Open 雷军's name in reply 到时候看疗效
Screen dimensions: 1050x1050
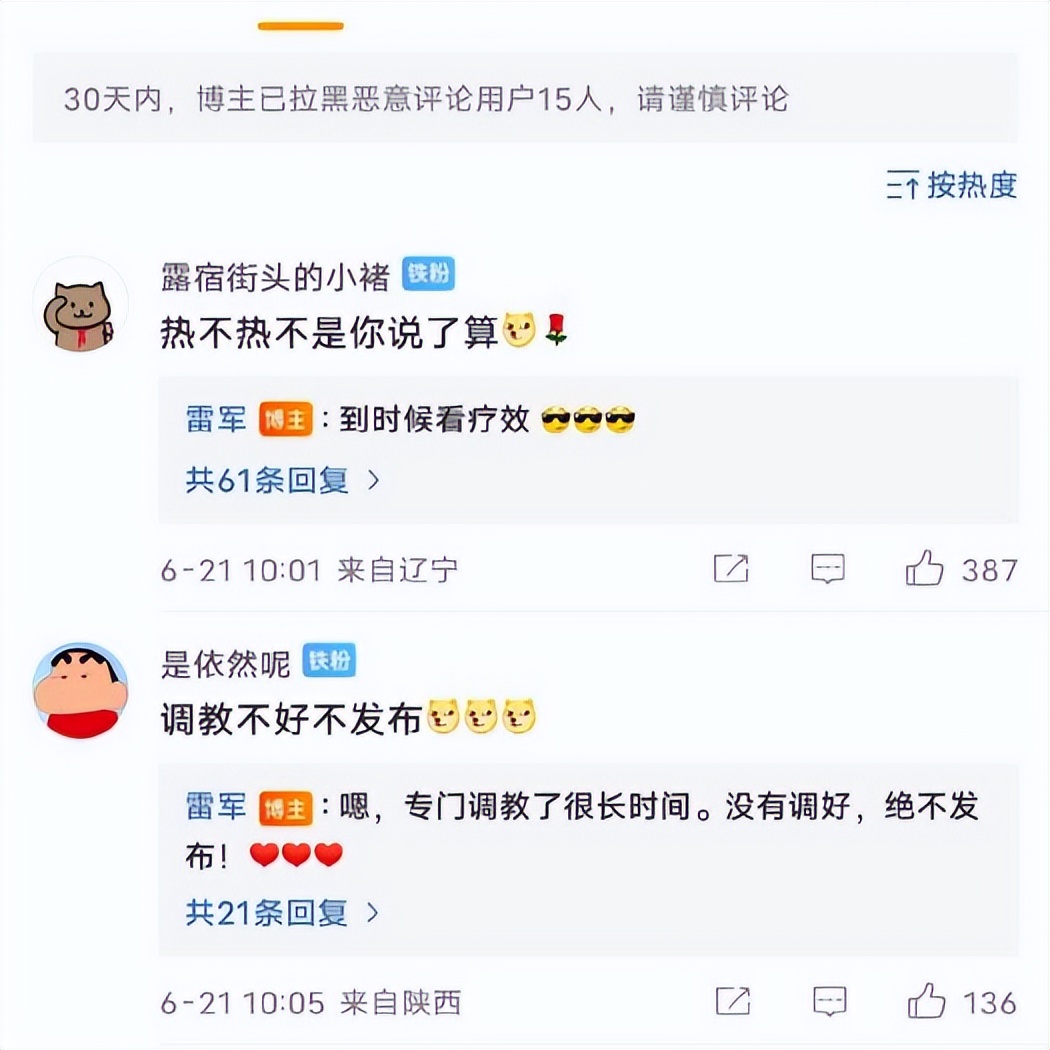pos(216,420)
